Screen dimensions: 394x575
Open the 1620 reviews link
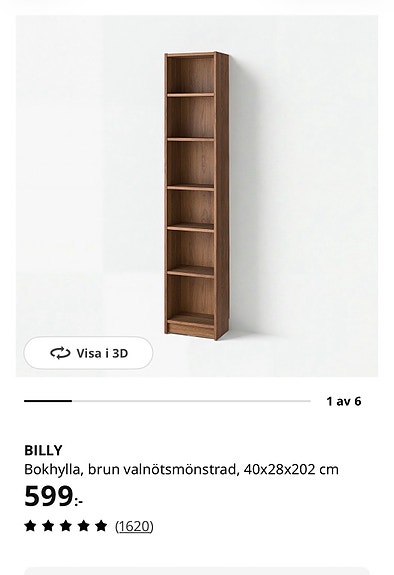click(x=134, y=526)
